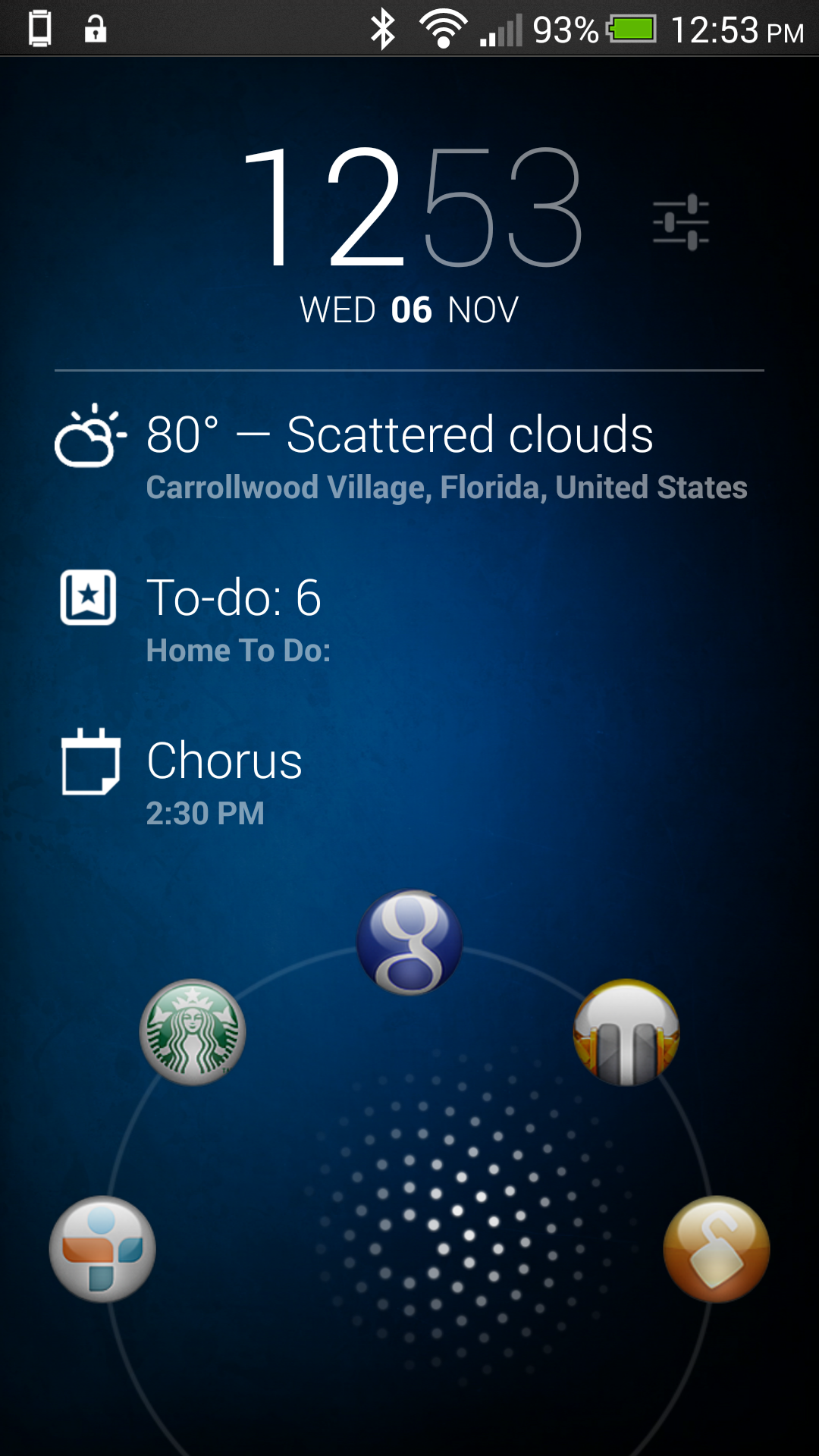
Task: Launch the Google search shortcut
Action: (409, 943)
